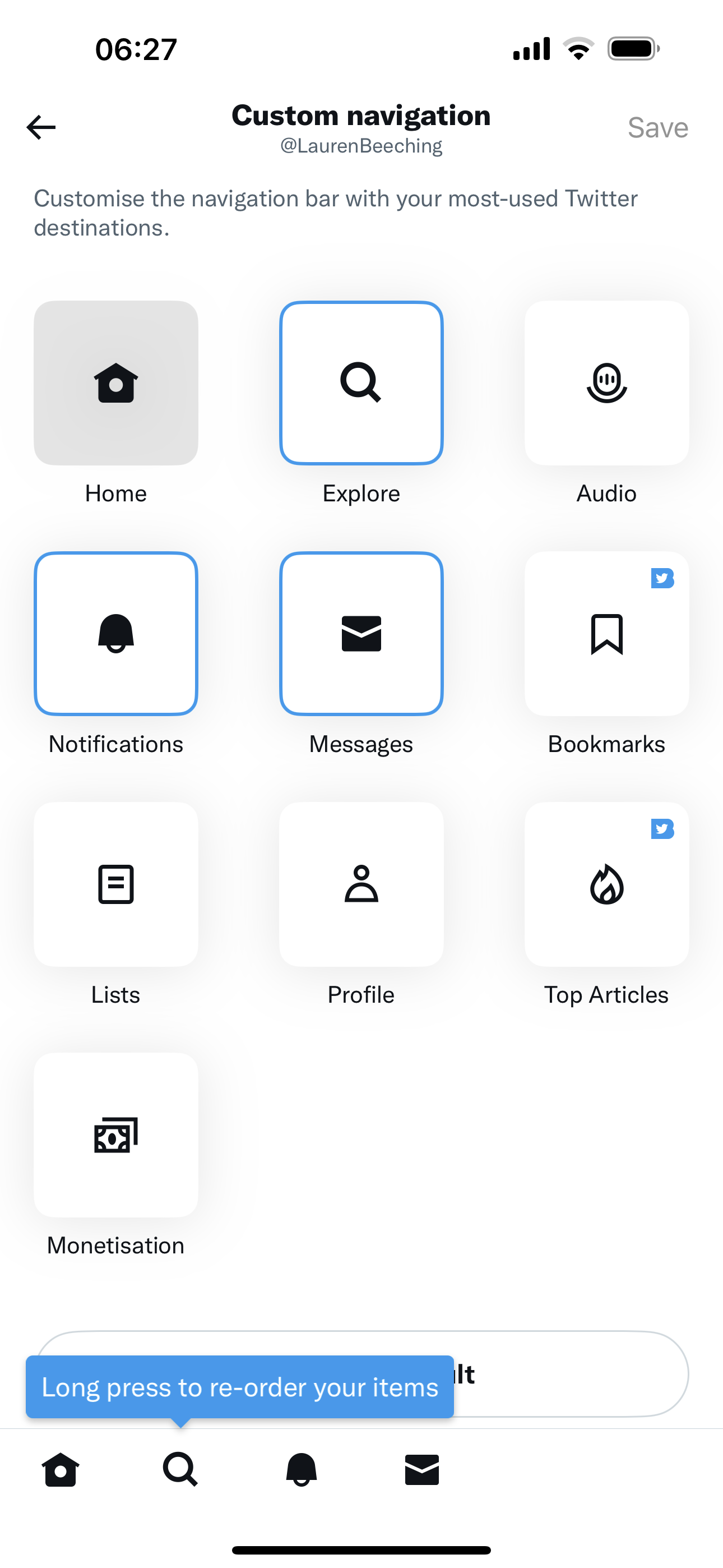Viewport: 723px width, 1568px height.
Task: Add Audio to the navigation bar
Action: click(x=606, y=383)
